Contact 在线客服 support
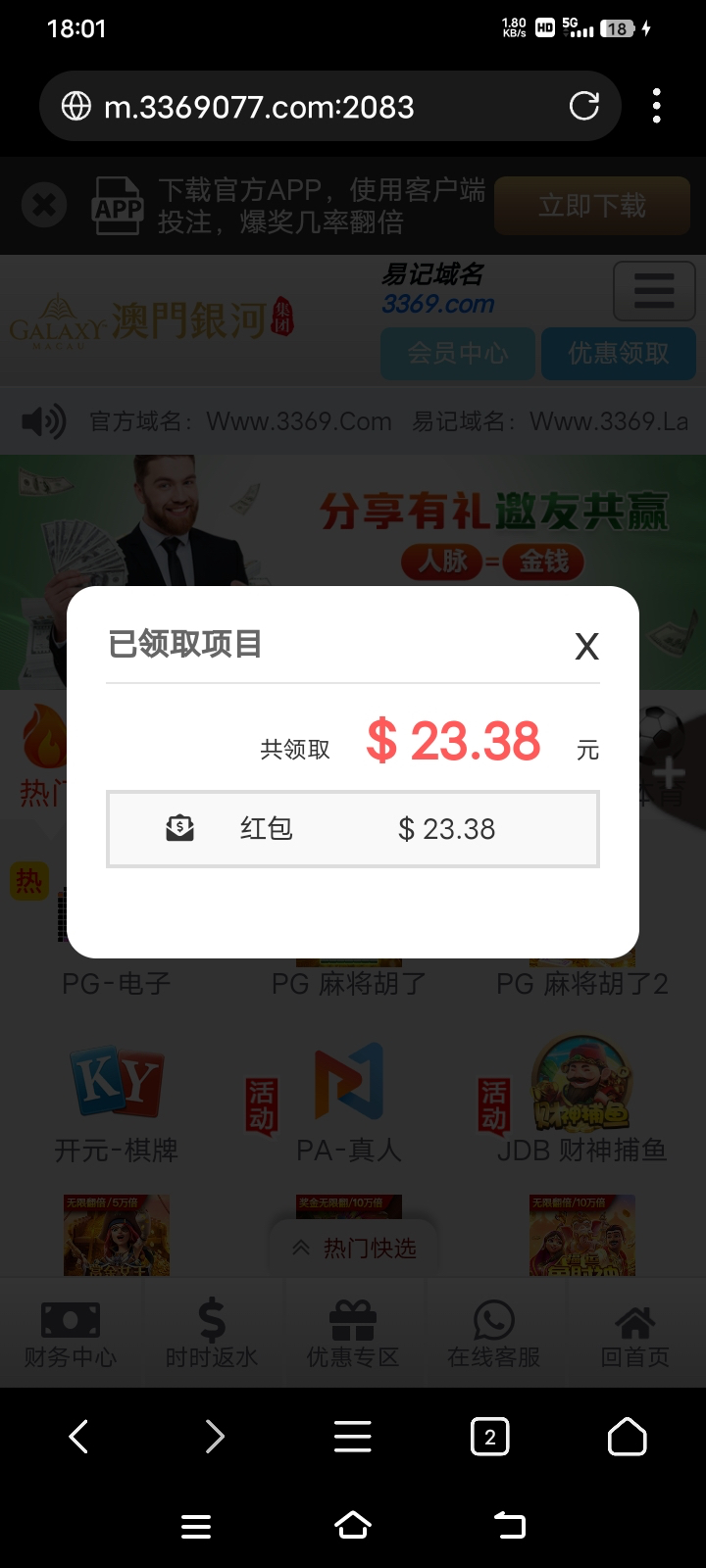 494,1333
